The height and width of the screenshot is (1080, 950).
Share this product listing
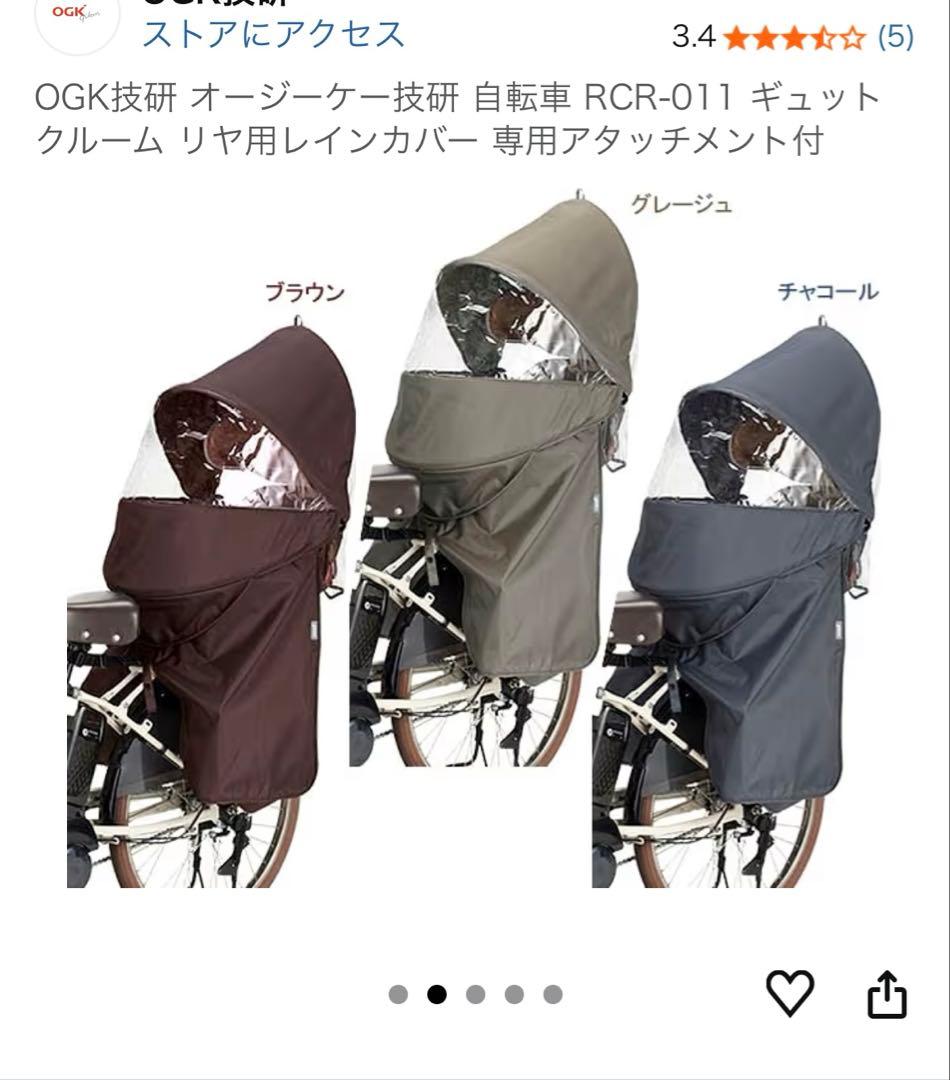pyautogui.click(x=885, y=994)
